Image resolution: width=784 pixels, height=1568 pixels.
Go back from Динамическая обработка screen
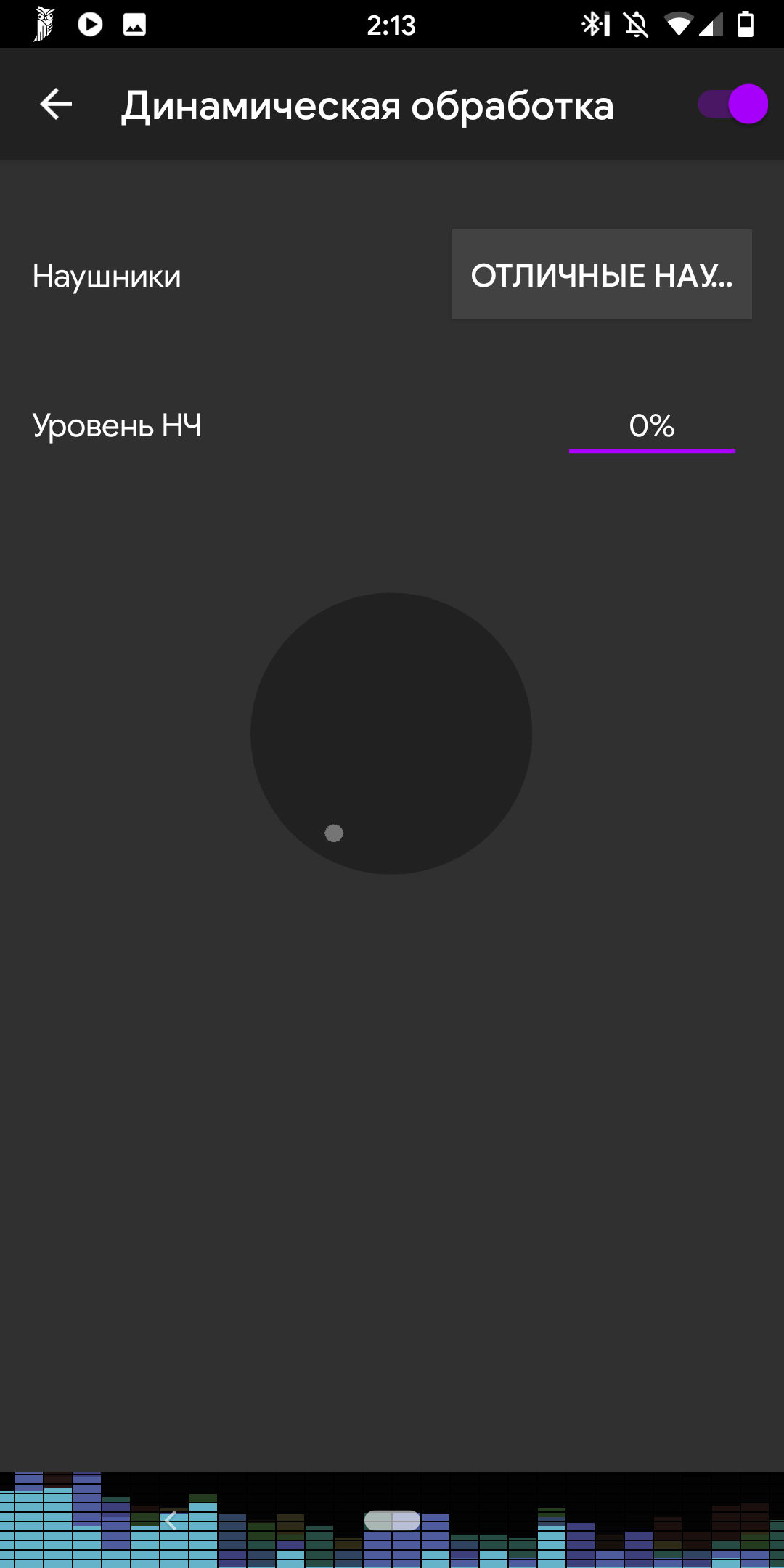click(x=56, y=105)
